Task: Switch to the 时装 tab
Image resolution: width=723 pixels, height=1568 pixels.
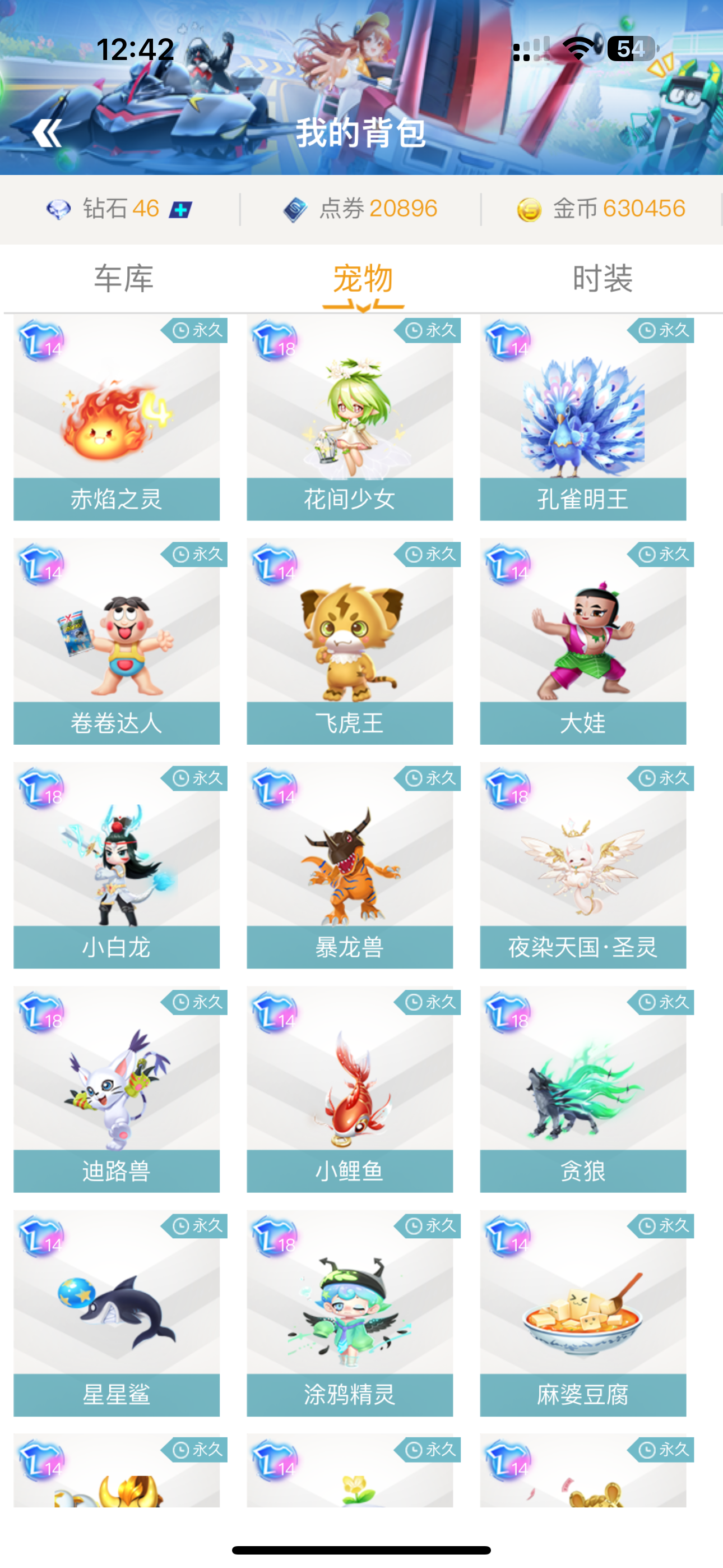Action: click(602, 279)
